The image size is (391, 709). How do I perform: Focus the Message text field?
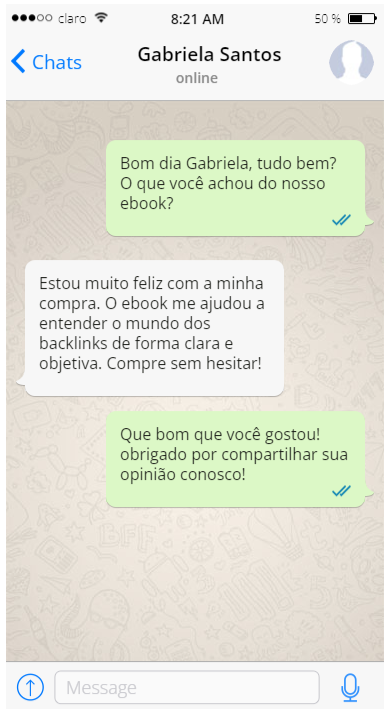[187, 687]
